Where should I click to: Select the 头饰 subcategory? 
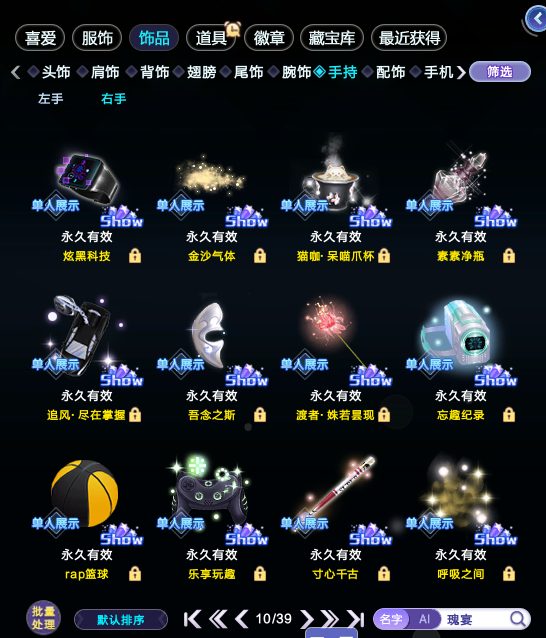click(x=50, y=72)
